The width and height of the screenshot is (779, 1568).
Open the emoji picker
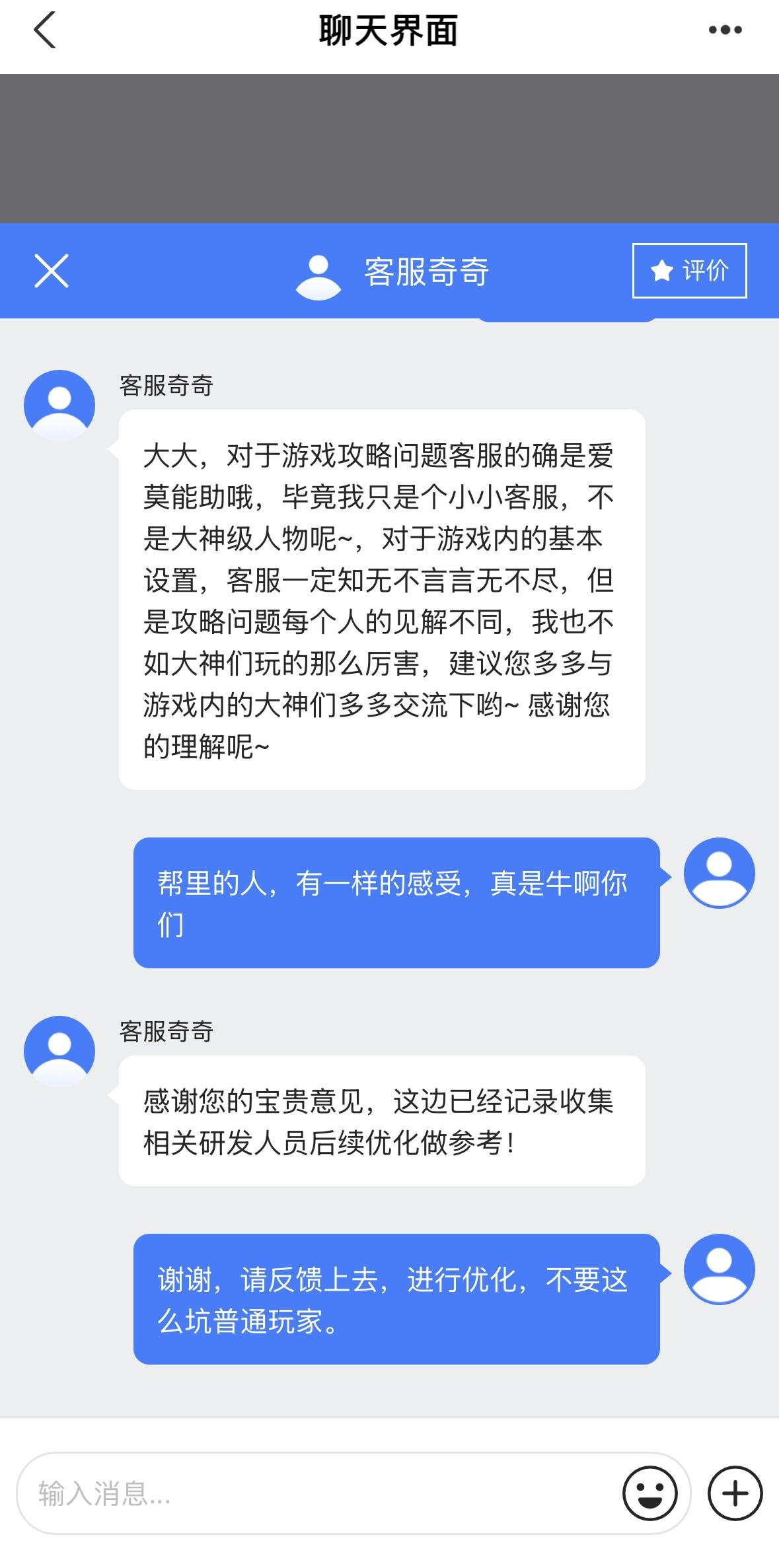pos(650,1493)
